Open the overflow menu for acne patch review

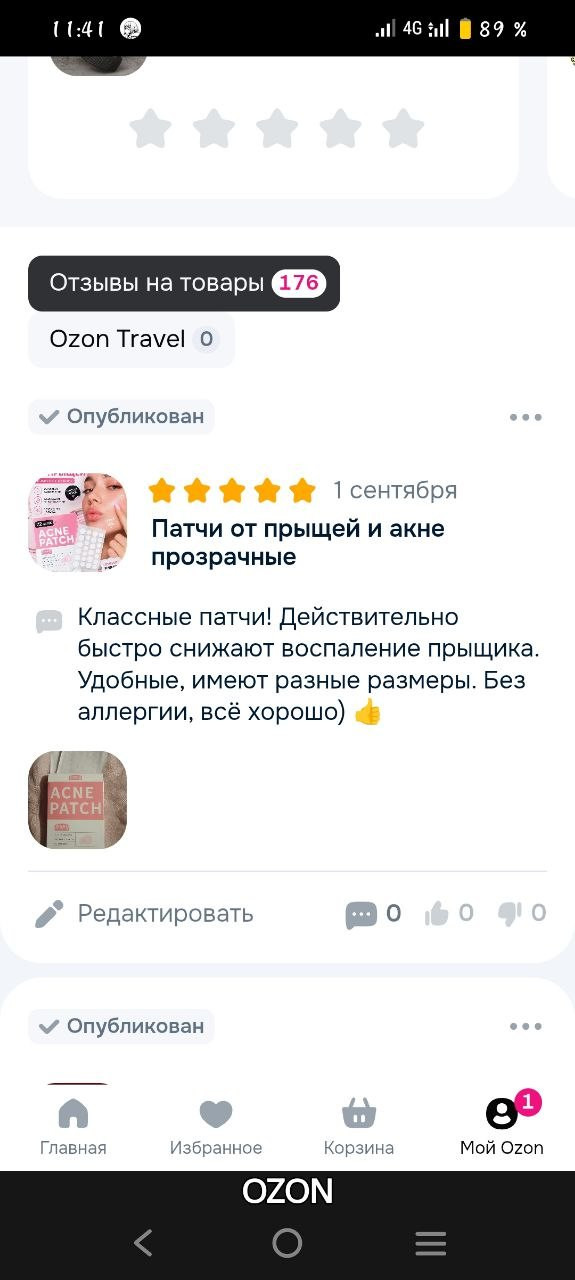(x=525, y=417)
